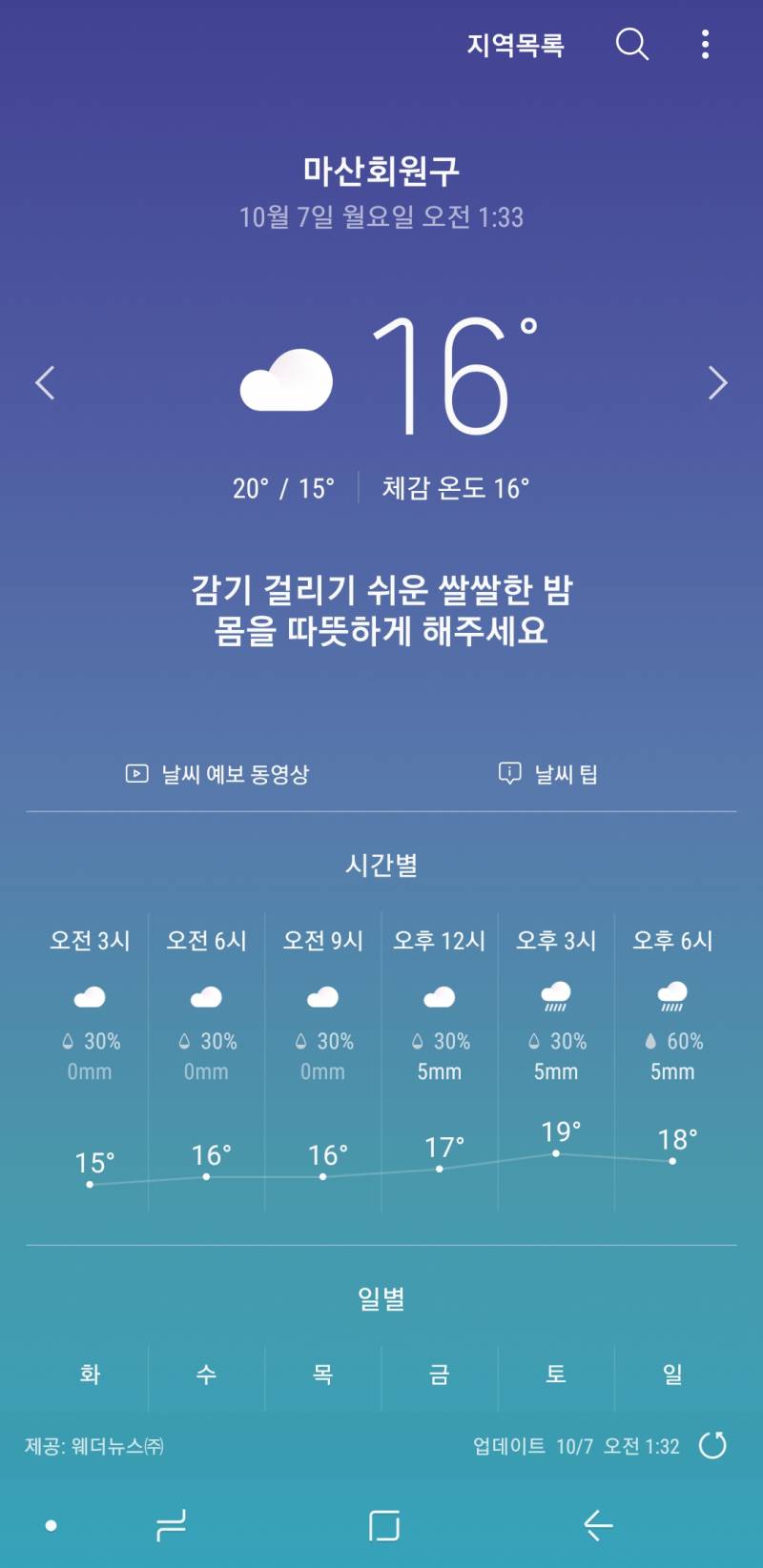Select the rain icon under 오후 3시
Screen dimensions: 763x1568
556,996
